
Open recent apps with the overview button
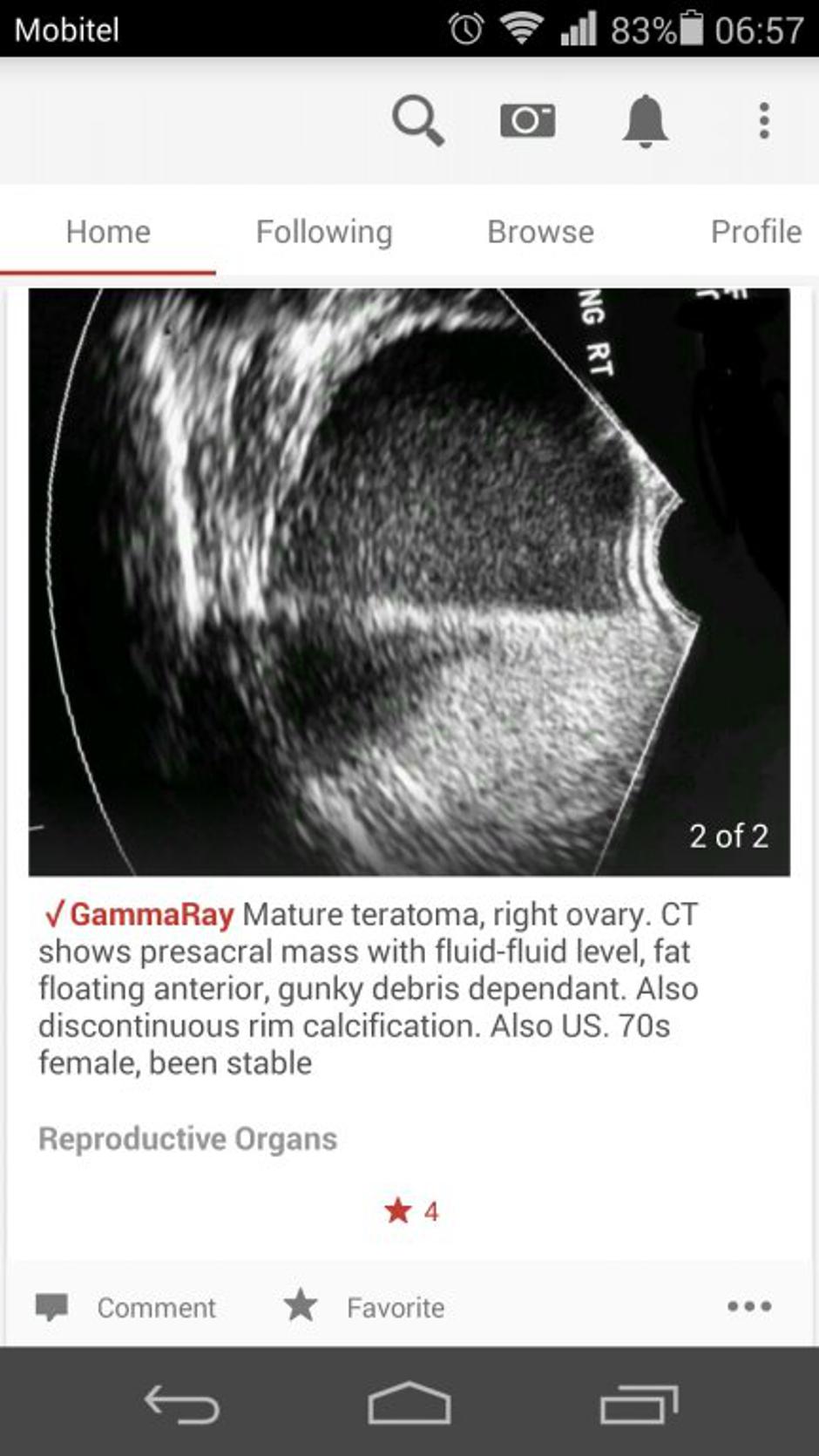pyautogui.click(x=639, y=1404)
